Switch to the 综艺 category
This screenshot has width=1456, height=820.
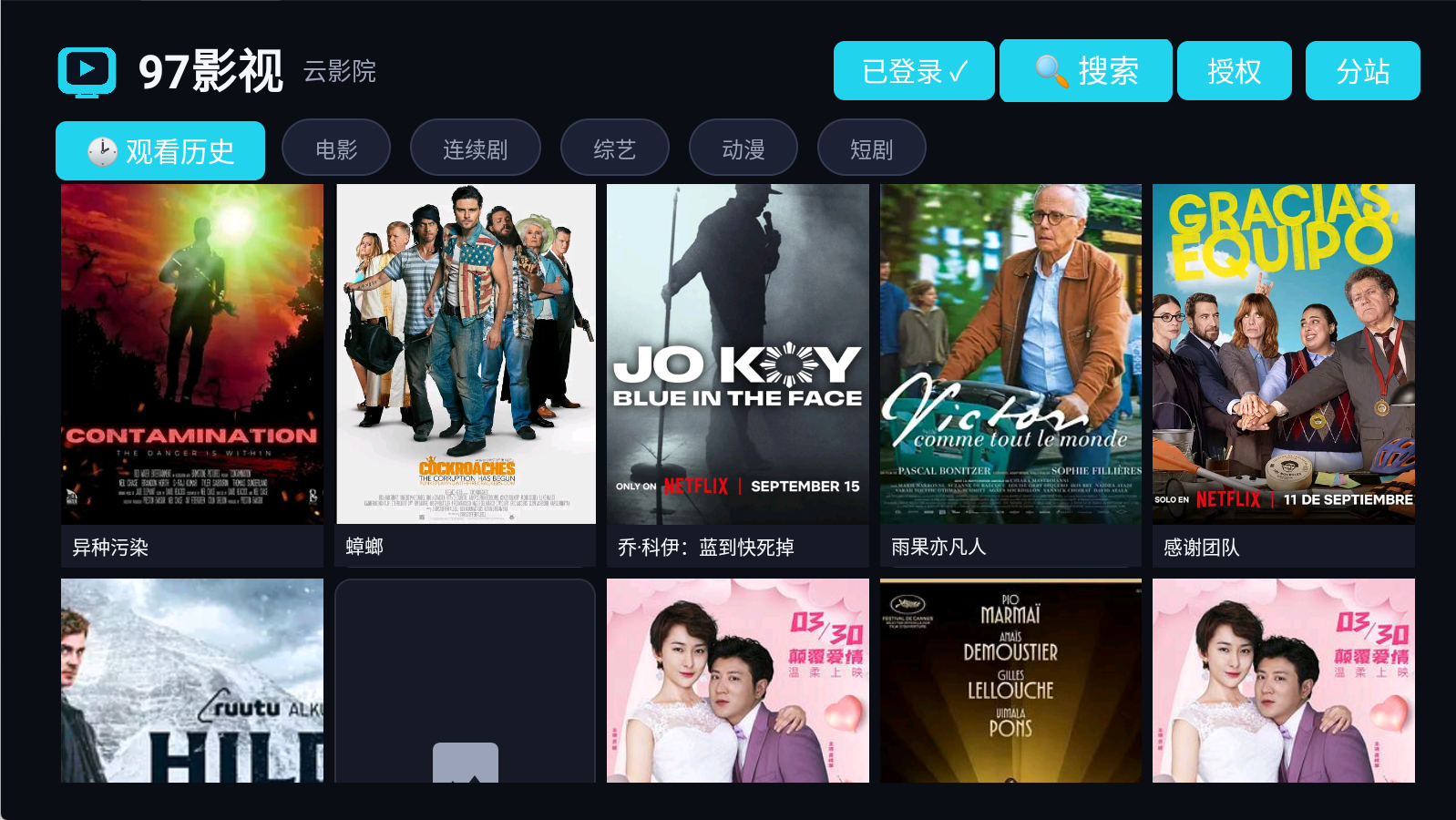615,148
